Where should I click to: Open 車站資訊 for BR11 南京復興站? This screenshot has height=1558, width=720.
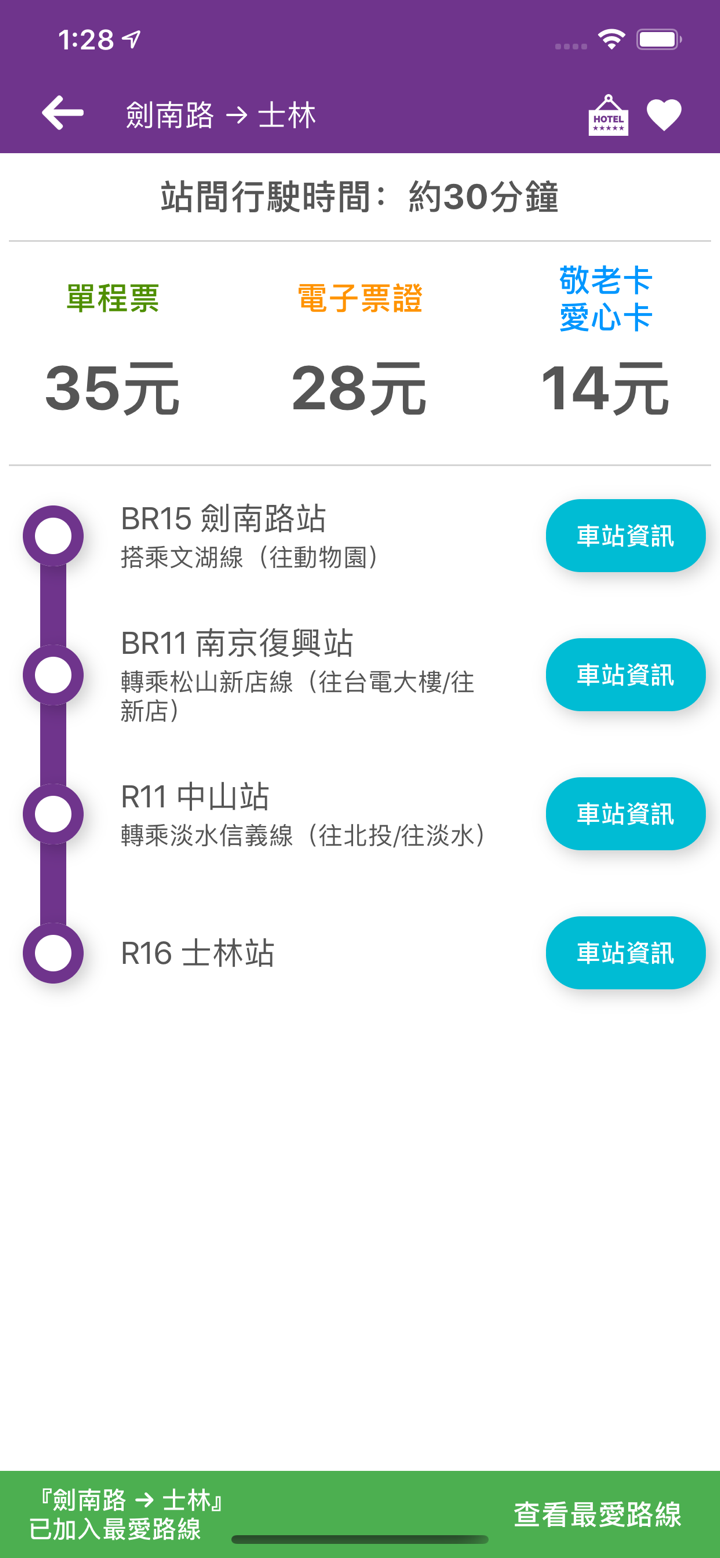tap(625, 674)
